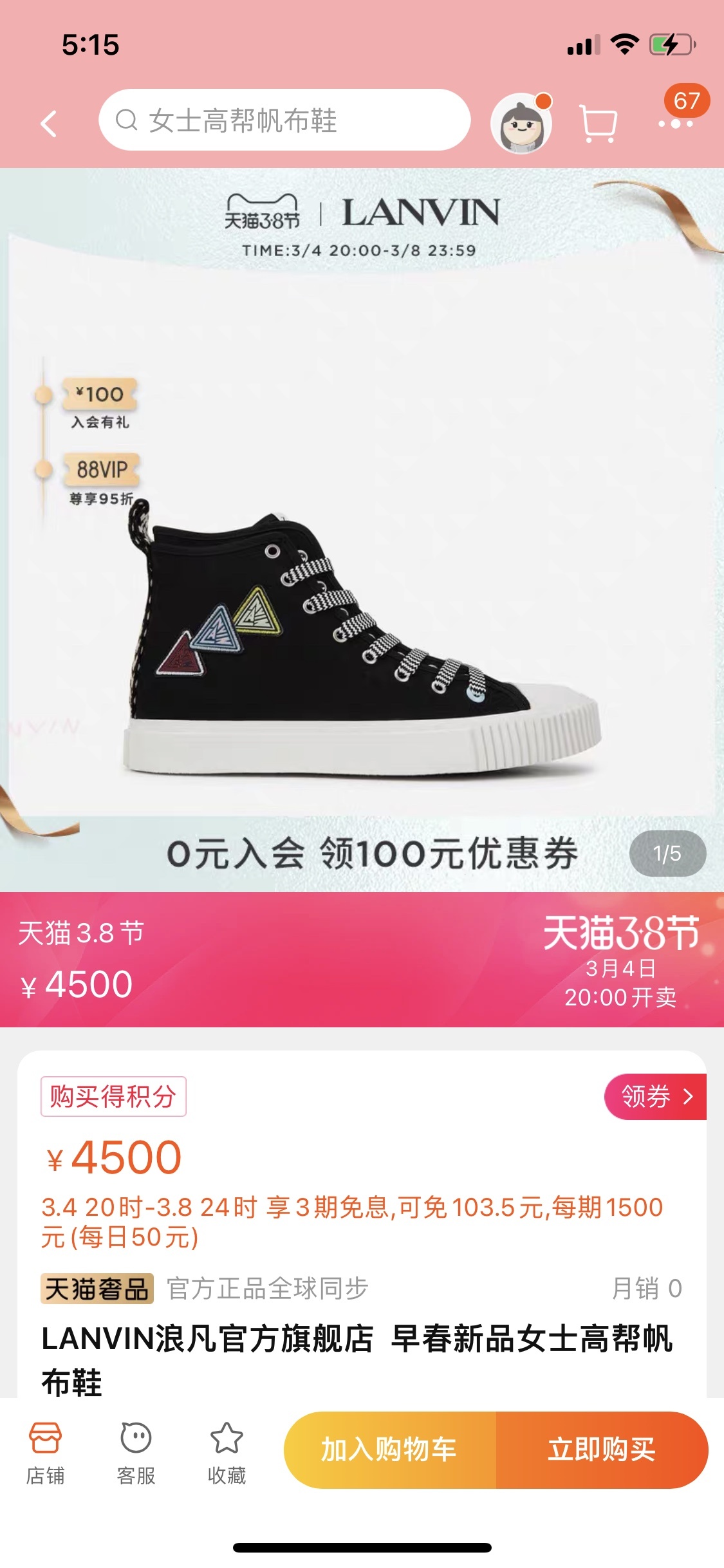Screen dimensions: 724x1568
Task: Tap 领券 to claim a coupon
Action: (654, 1096)
